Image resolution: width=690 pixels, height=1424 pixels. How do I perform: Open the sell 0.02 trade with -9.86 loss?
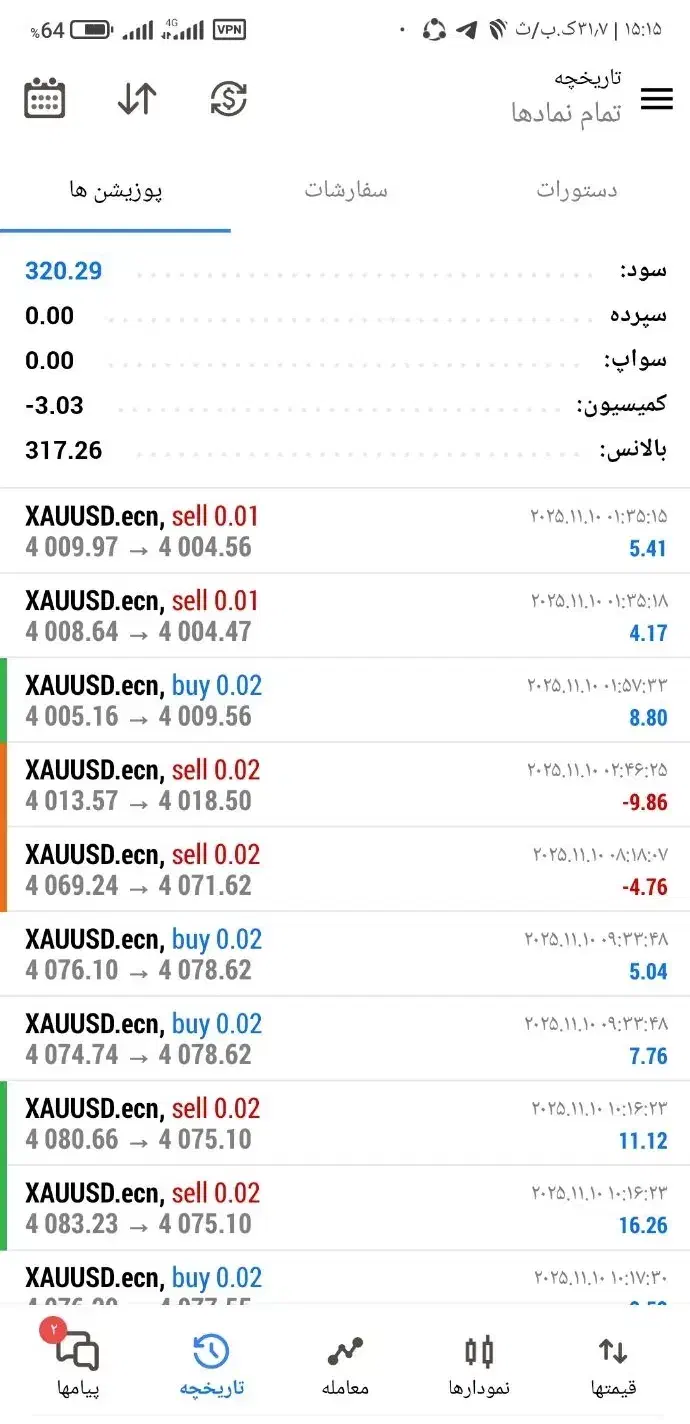point(345,785)
